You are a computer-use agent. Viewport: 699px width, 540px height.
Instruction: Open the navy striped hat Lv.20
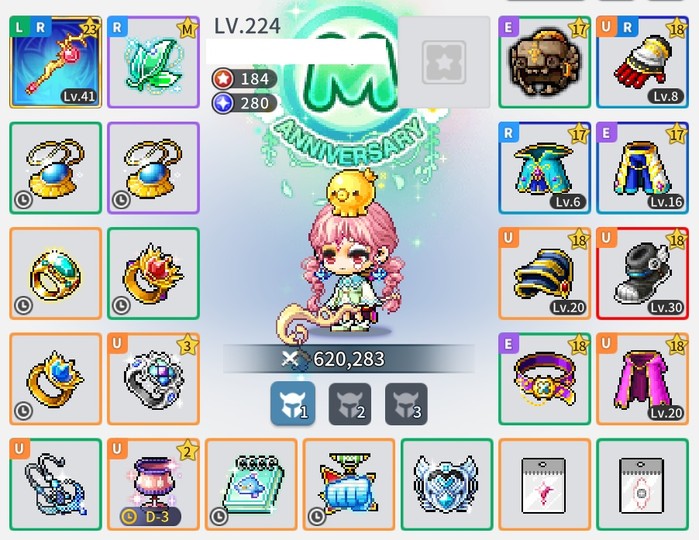545,273
